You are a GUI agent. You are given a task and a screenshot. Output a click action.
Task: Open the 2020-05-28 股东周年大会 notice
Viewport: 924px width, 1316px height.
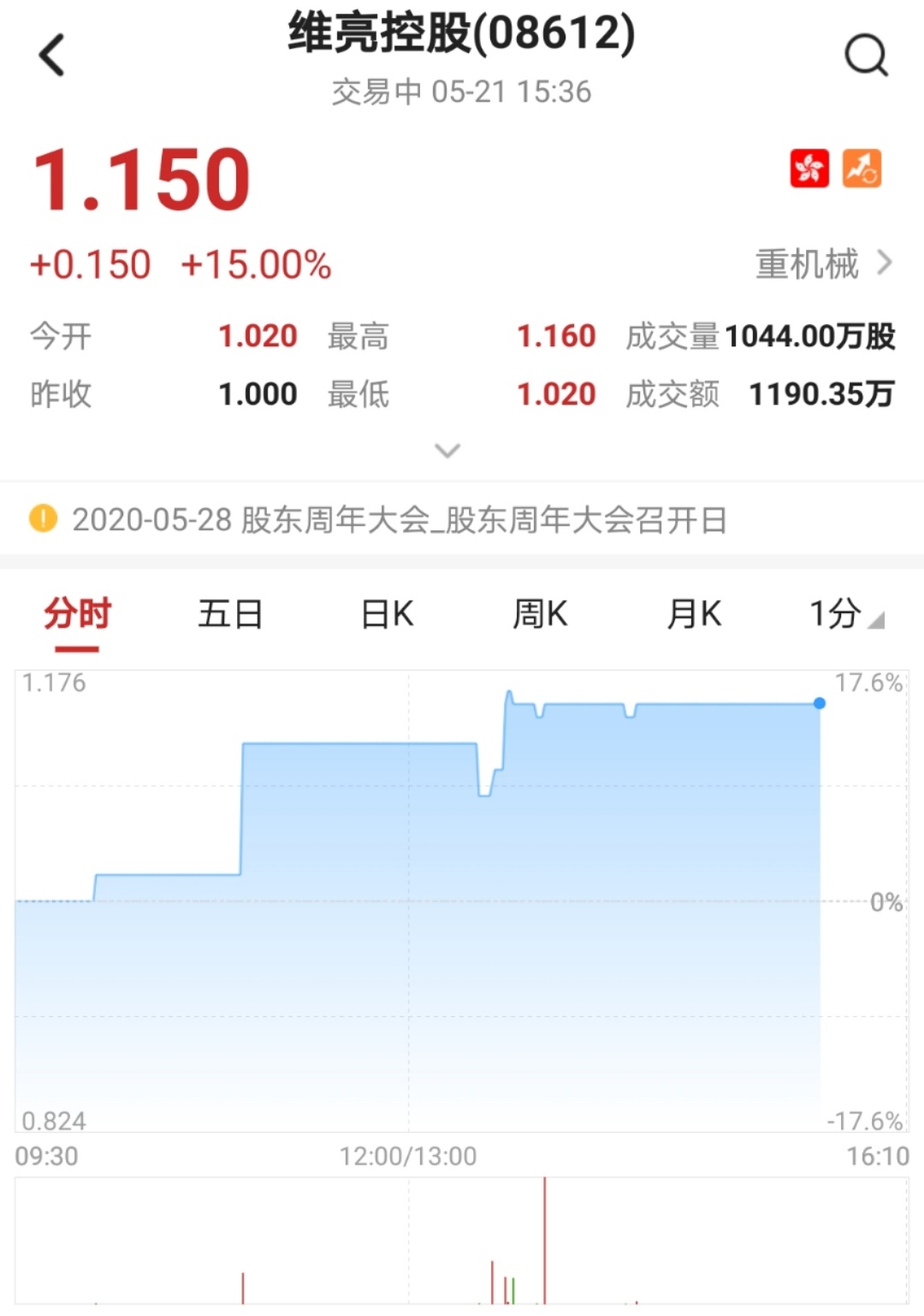(x=399, y=520)
